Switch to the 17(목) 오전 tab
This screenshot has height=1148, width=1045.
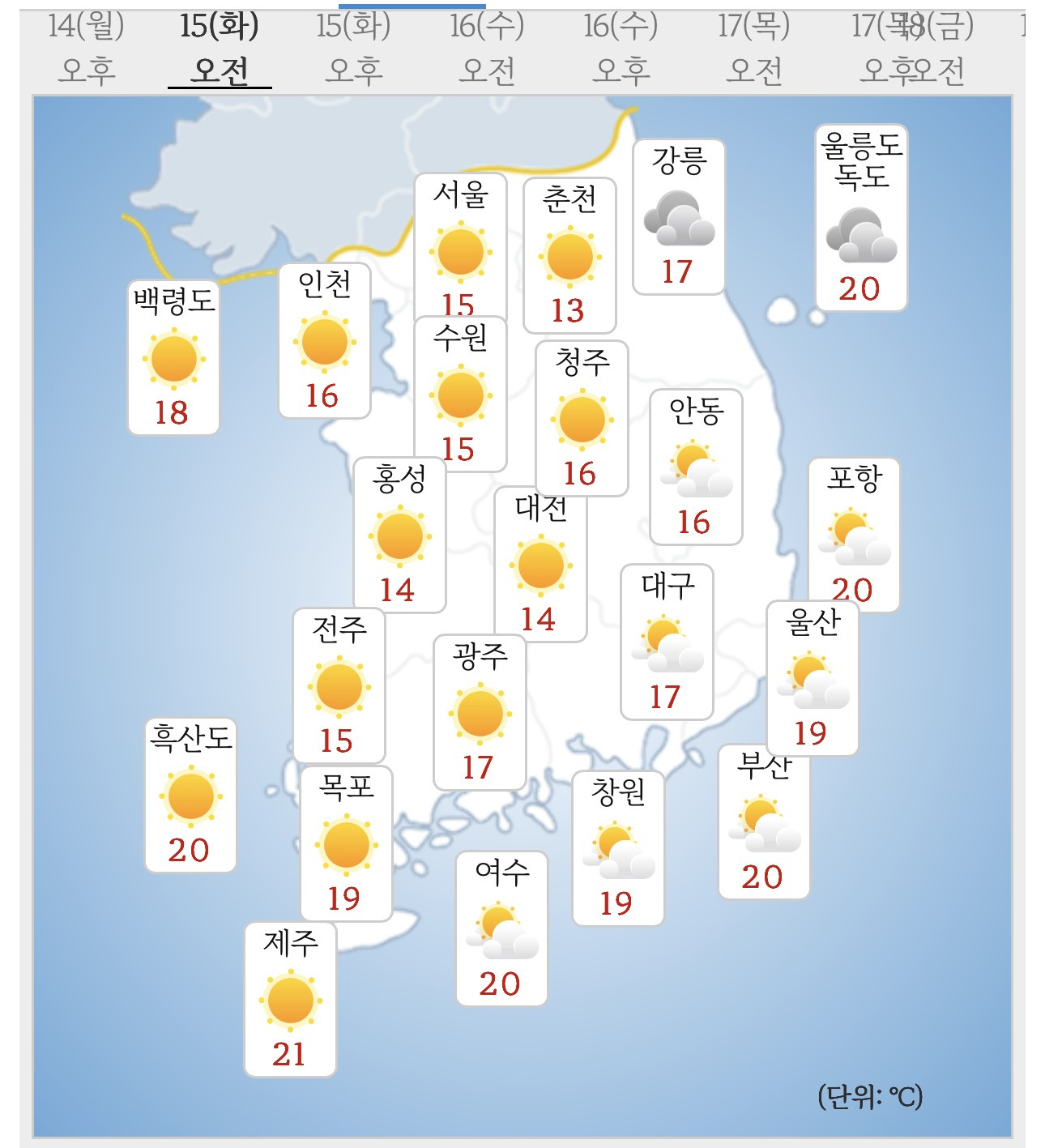click(x=755, y=49)
